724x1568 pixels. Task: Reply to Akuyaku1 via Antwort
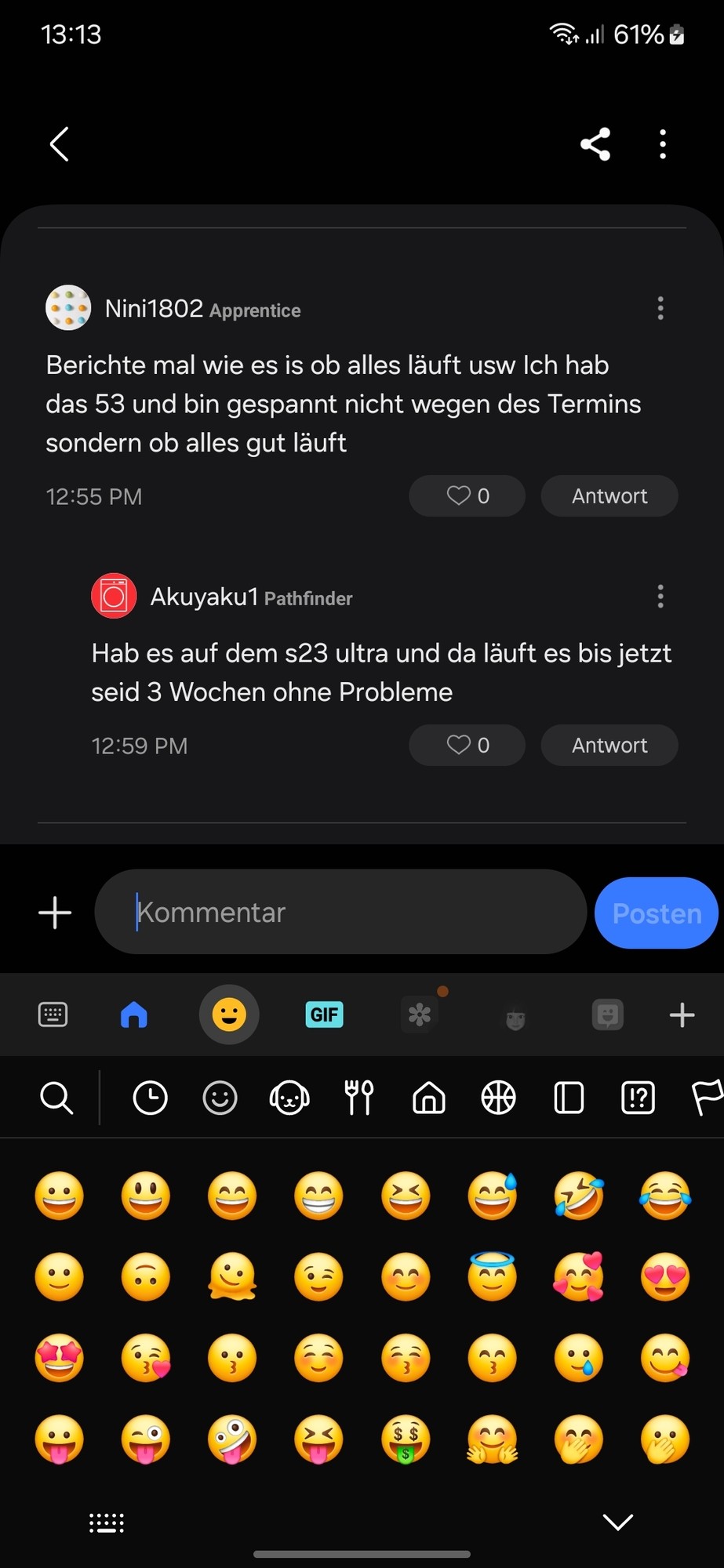tap(609, 746)
